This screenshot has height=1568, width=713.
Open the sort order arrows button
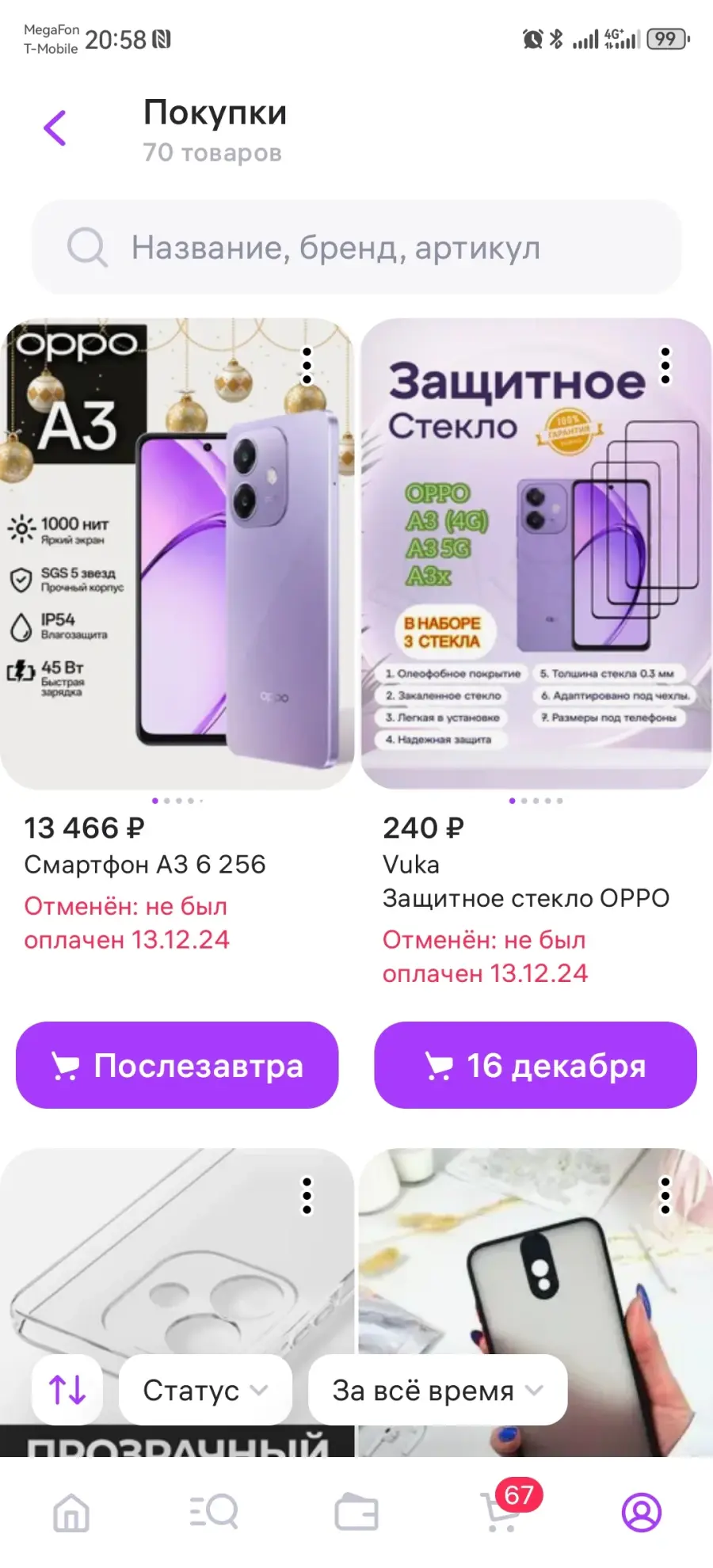pos(67,1390)
